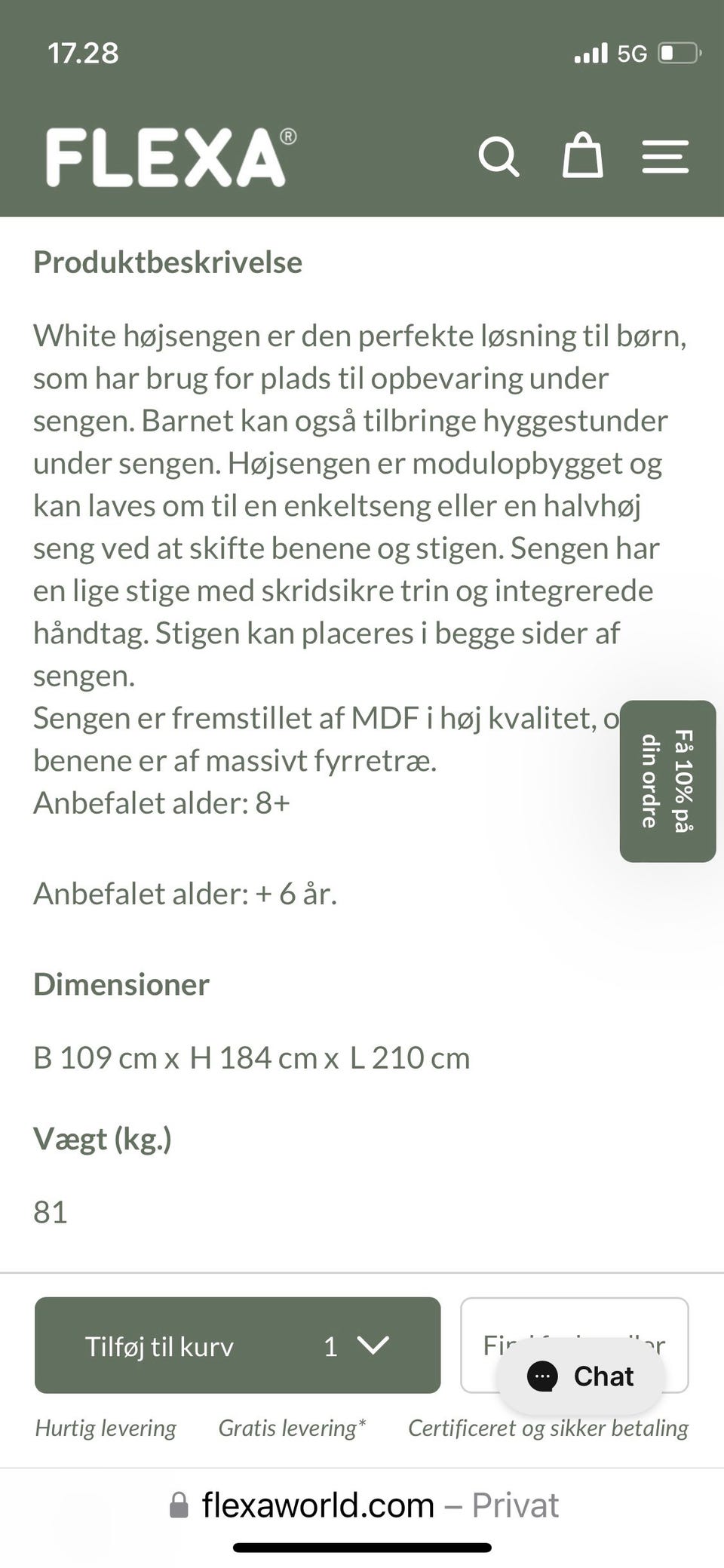Image resolution: width=724 pixels, height=1568 pixels.
Task: Open the hamburger navigation menu
Action: (665, 158)
